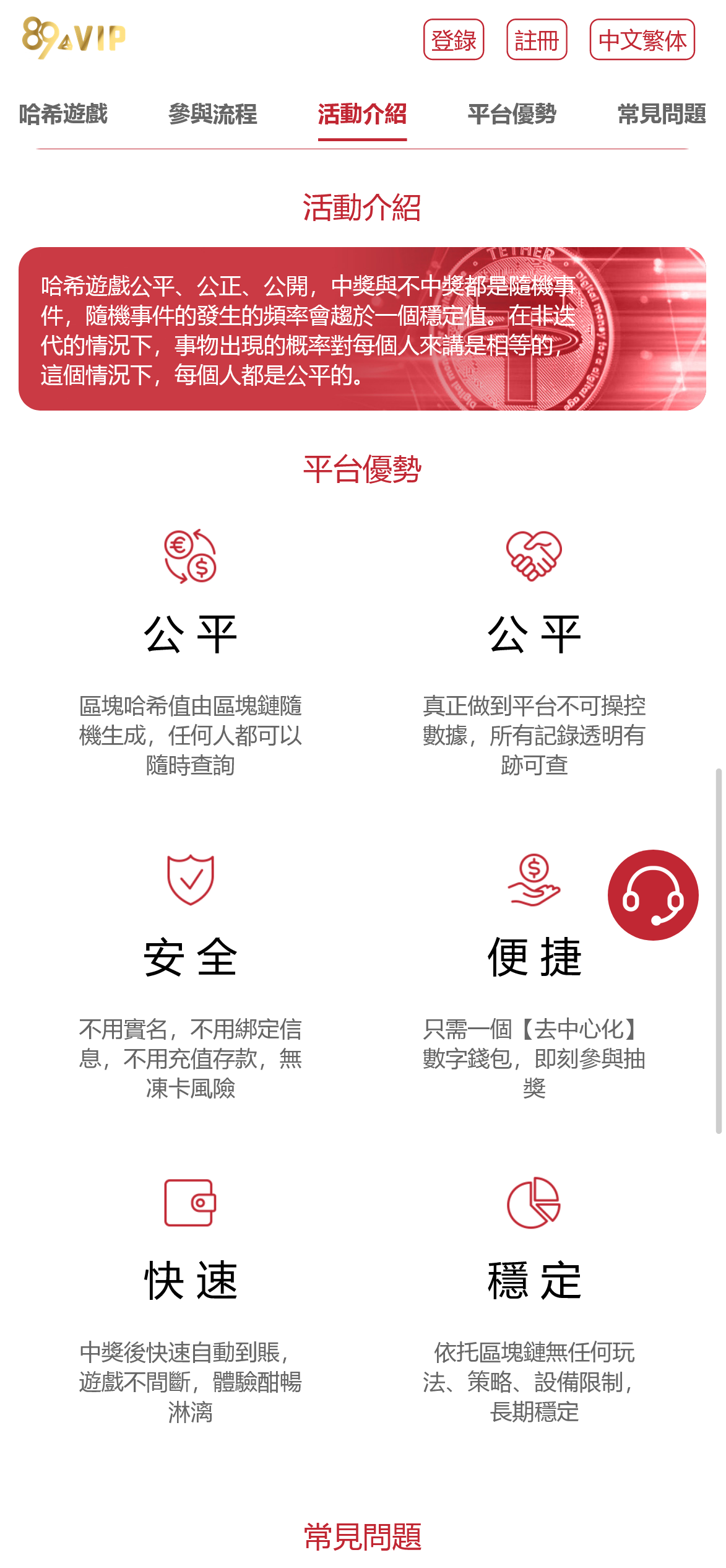This screenshot has width=726, height=1568.
Task: Click the 註冊 button
Action: (x=536, y=41)
